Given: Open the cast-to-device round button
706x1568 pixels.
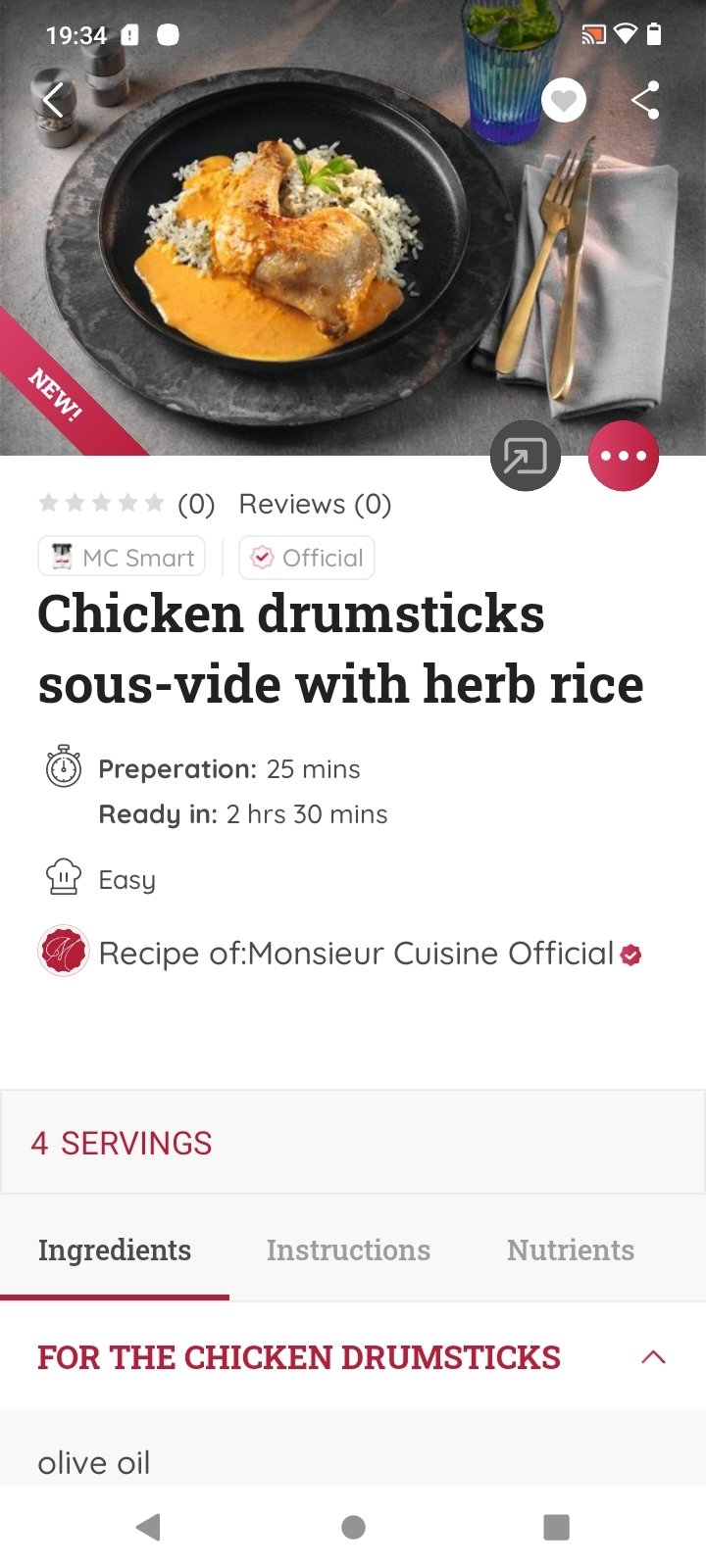Looking at the screenshot, I should point(526,456).
